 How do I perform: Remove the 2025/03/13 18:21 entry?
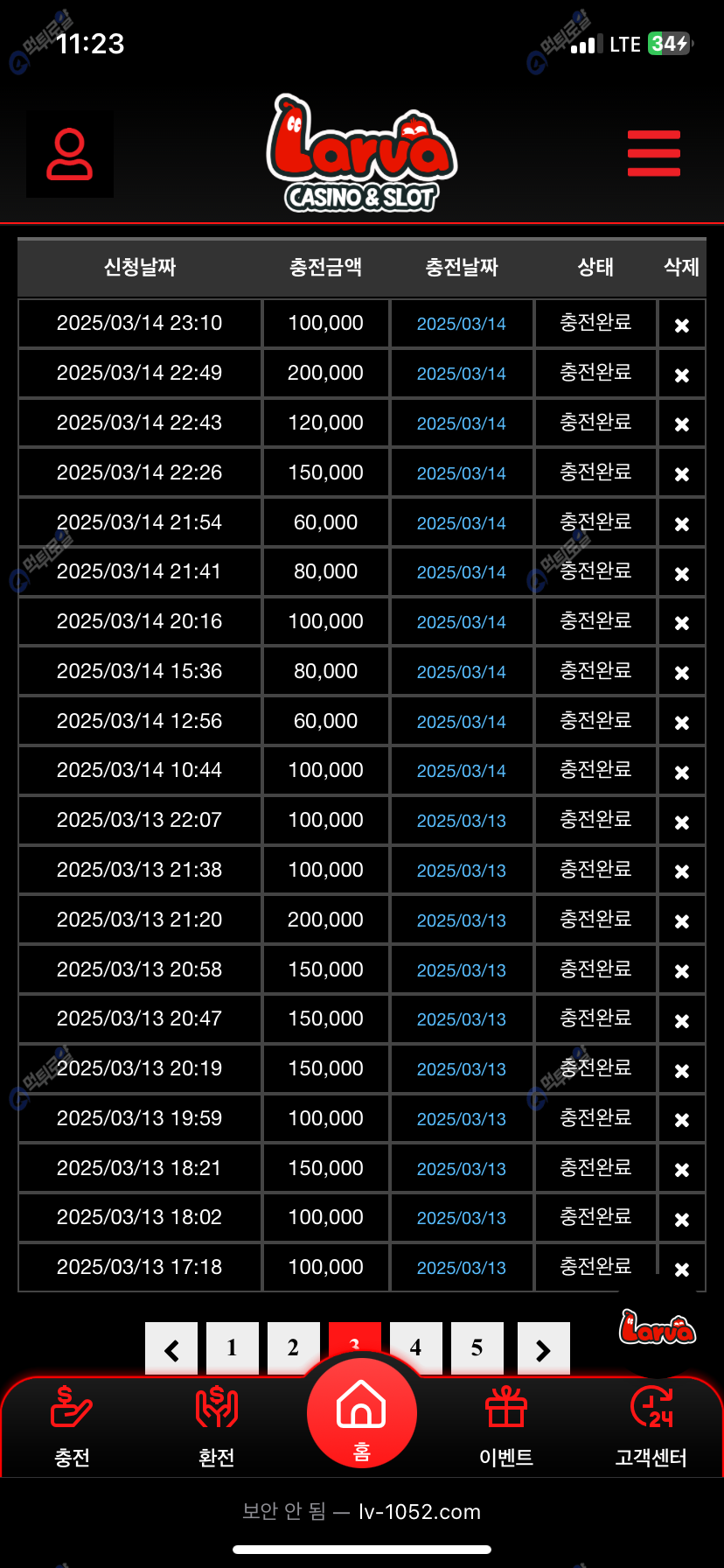[x=682, y=1170]
